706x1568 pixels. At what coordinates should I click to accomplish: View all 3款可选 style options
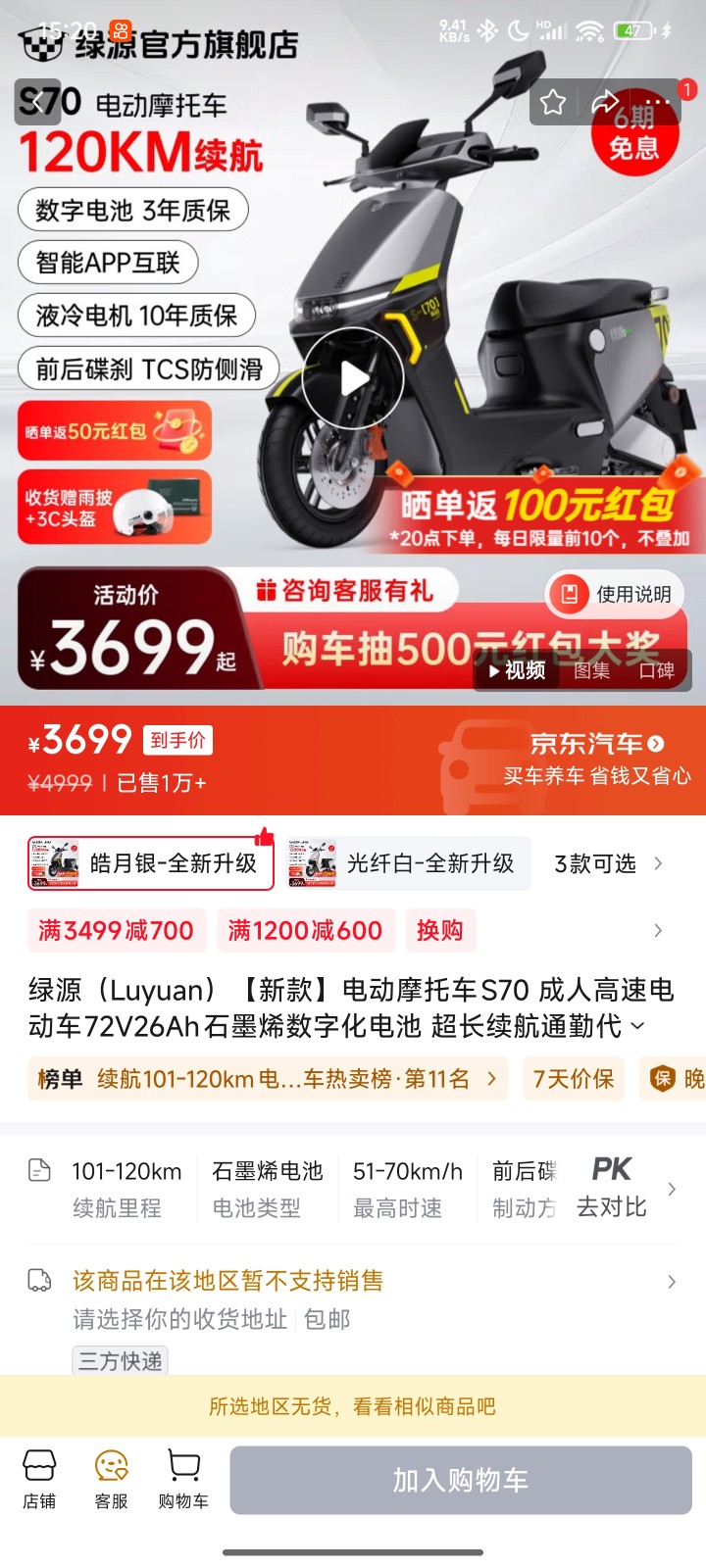608,863
